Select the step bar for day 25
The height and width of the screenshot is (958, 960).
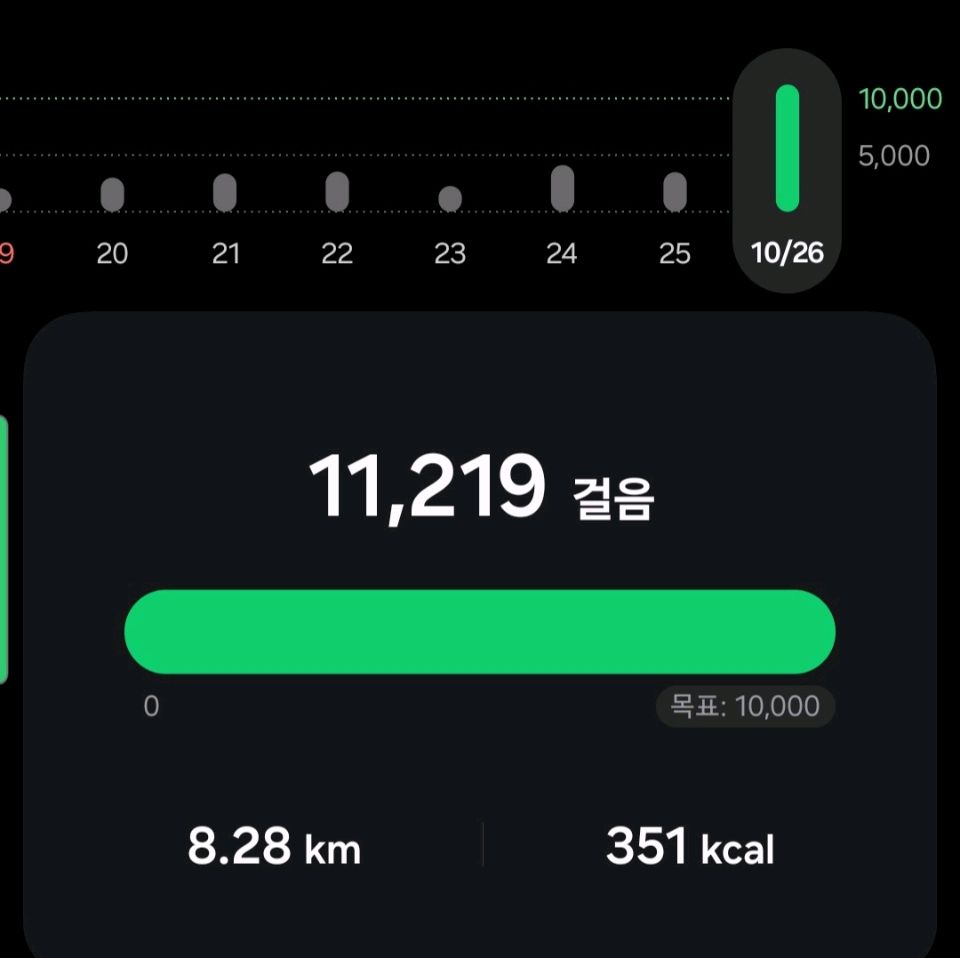tap(675, 192)
